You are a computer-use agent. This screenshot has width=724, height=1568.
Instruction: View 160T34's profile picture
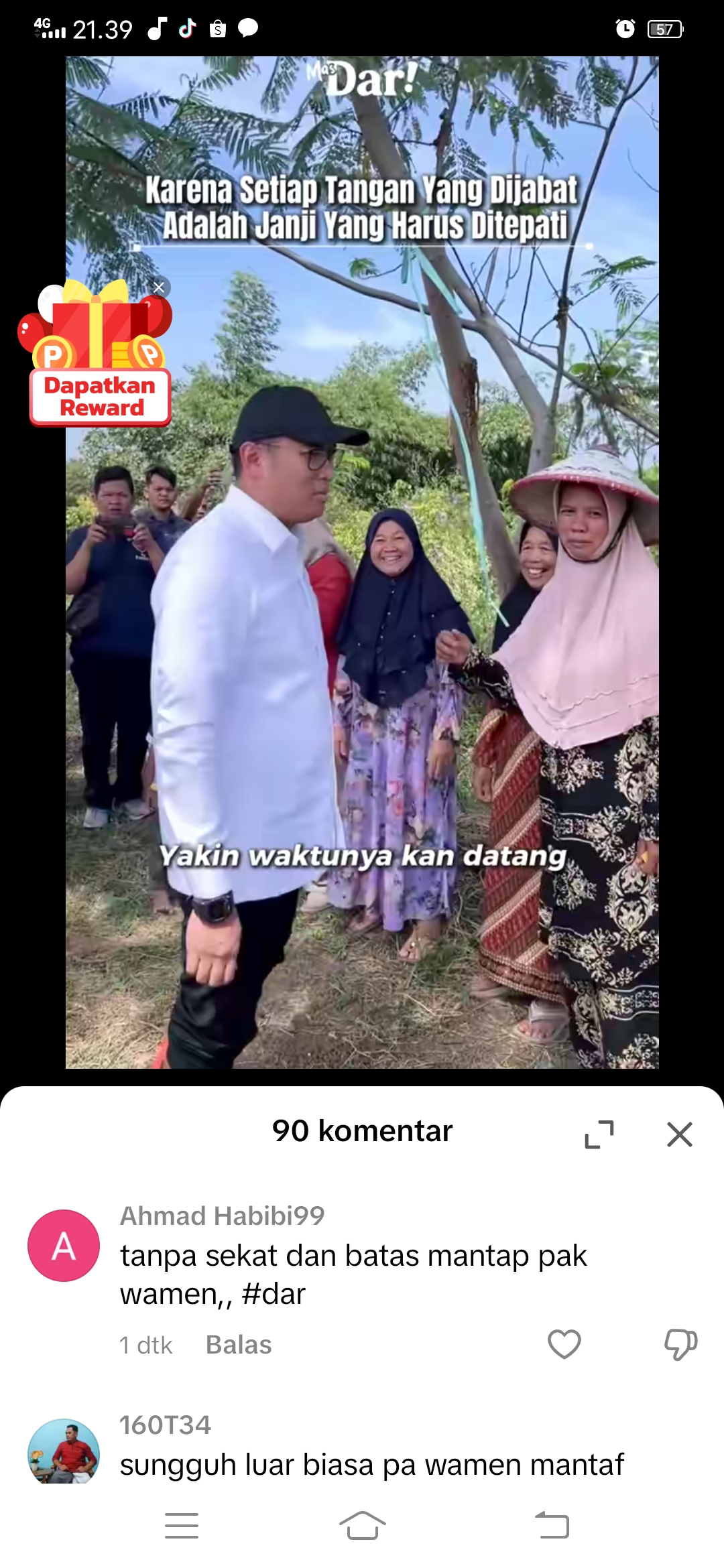(x=64, y=1451)
